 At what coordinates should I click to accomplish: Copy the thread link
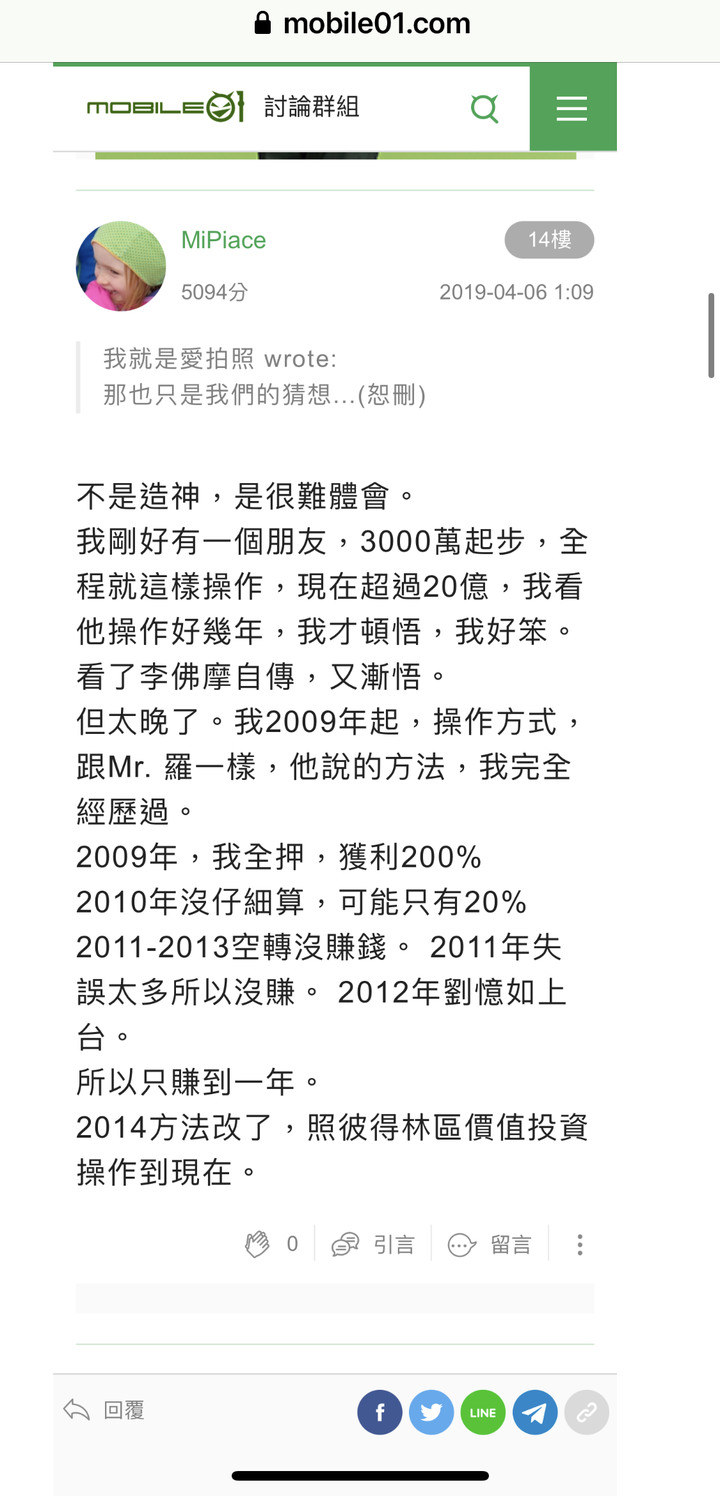pos(586,1413)
